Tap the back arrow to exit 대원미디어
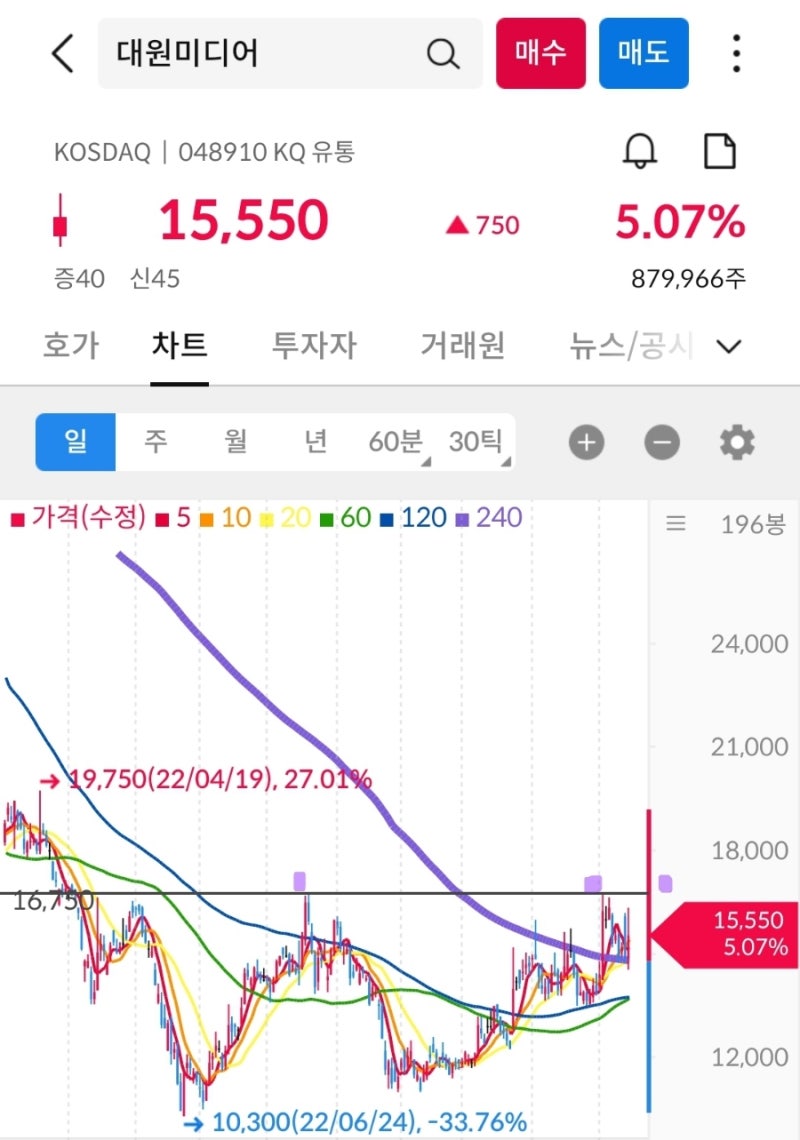800x1140 pixels. tap(62, 54)
